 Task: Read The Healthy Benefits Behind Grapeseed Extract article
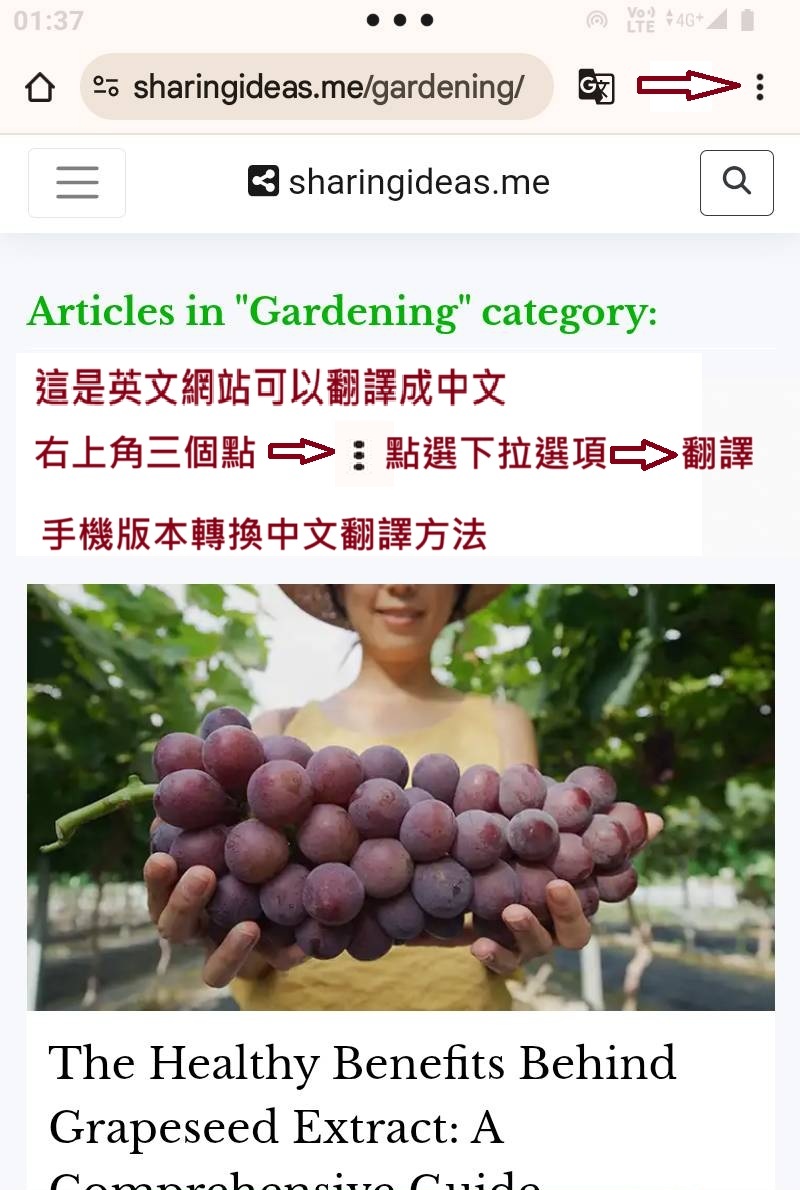(x=362, y=1095)
